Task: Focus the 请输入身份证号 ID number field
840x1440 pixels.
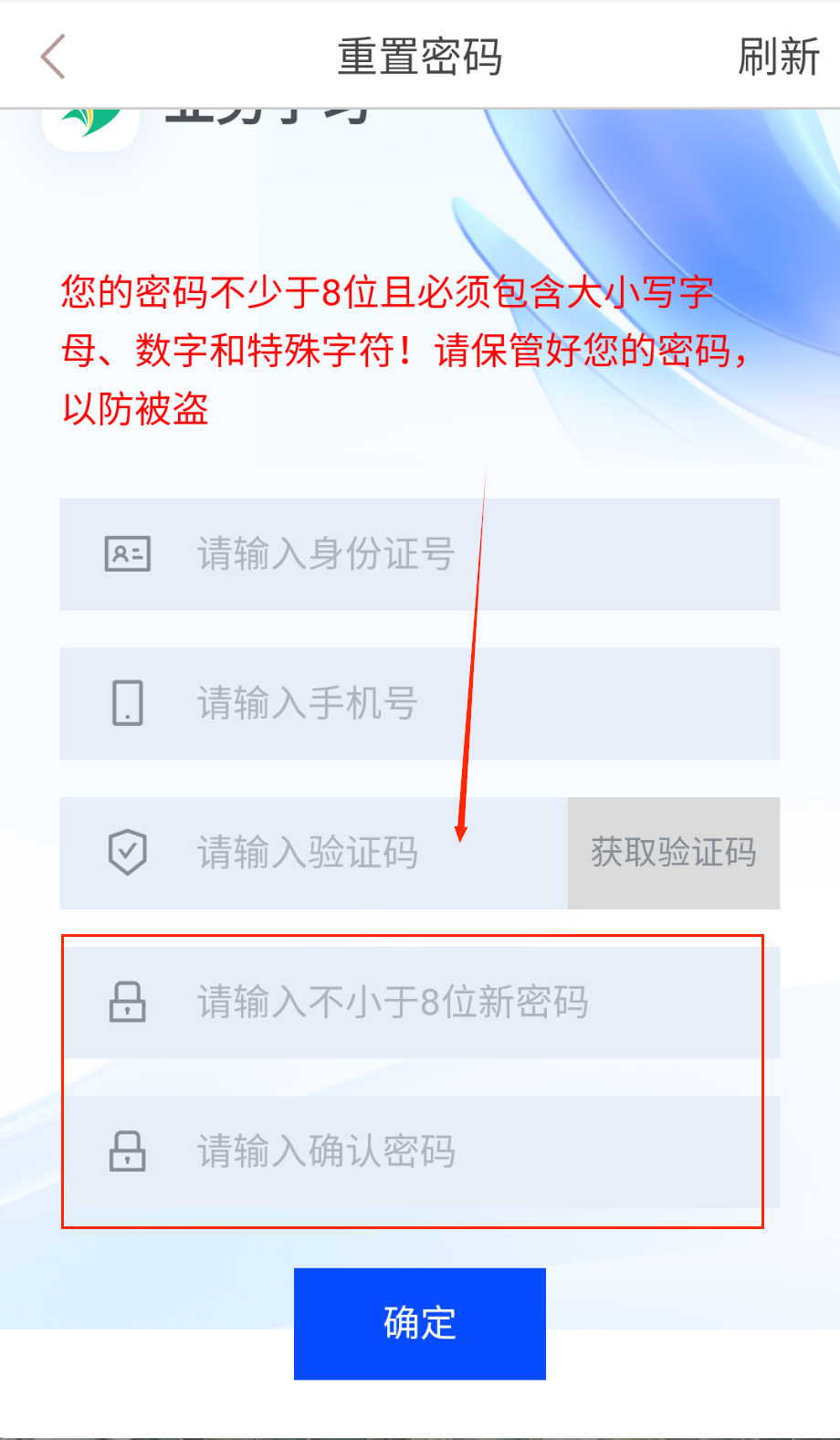Action: coord(420,554)
